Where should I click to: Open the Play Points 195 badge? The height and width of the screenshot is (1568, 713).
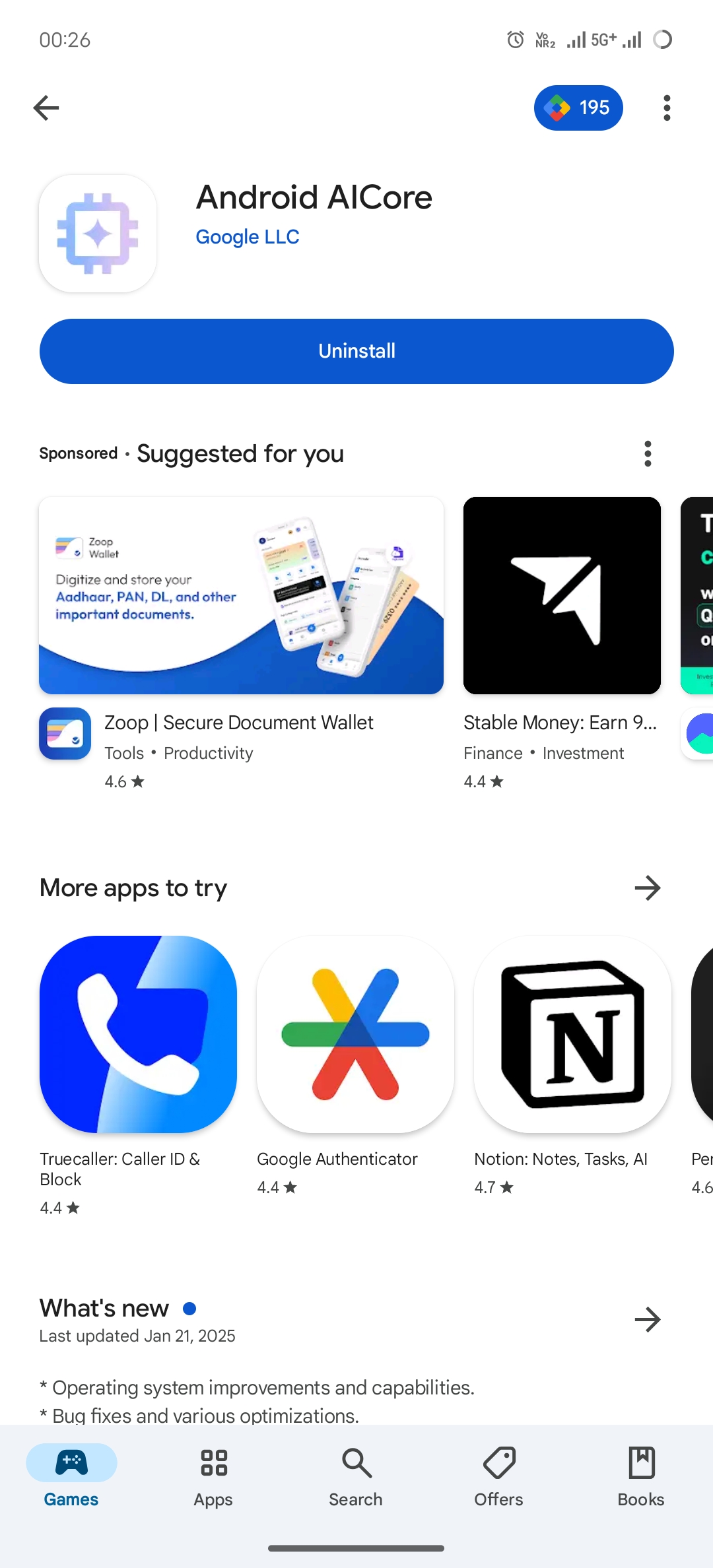click(x=578, y=108)
